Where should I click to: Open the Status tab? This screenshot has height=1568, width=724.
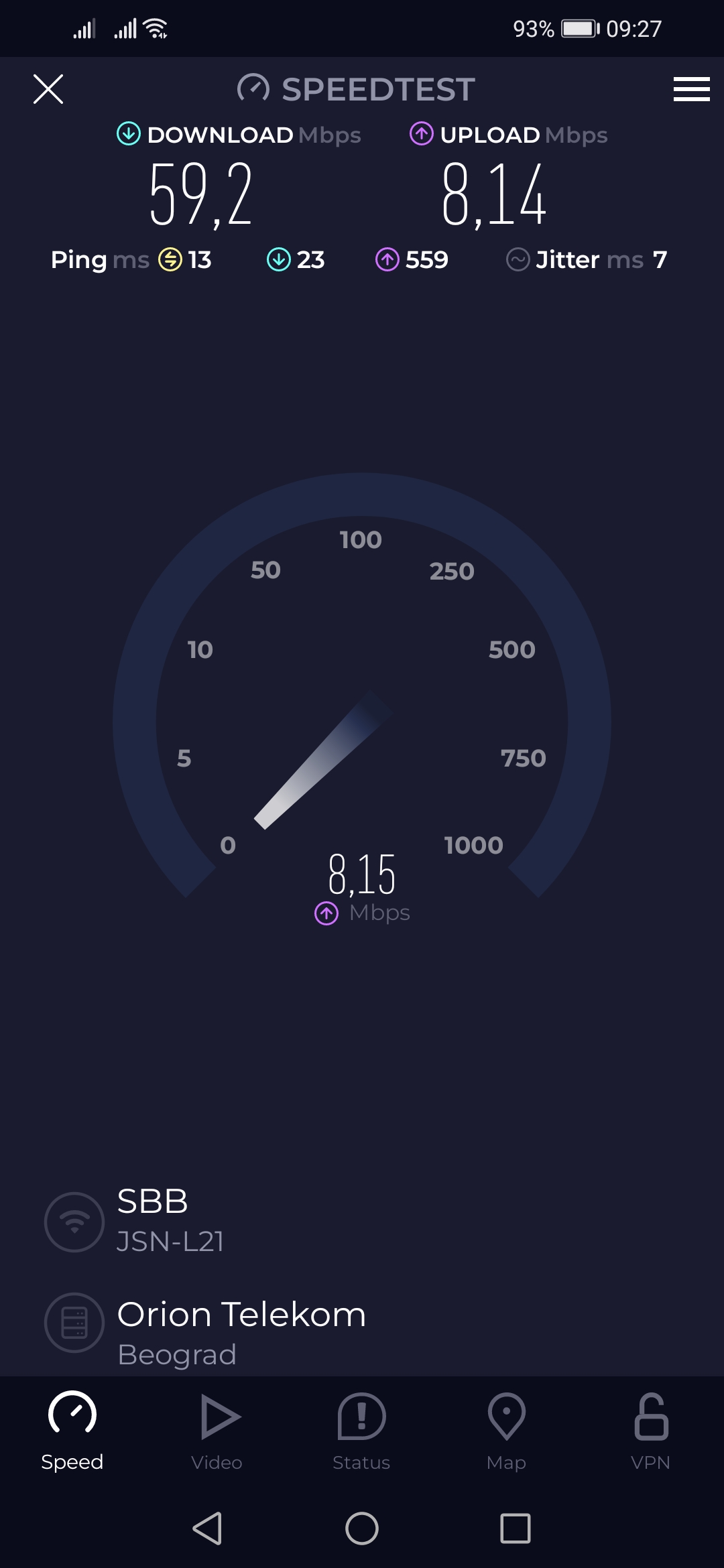tap(361, 1431)
